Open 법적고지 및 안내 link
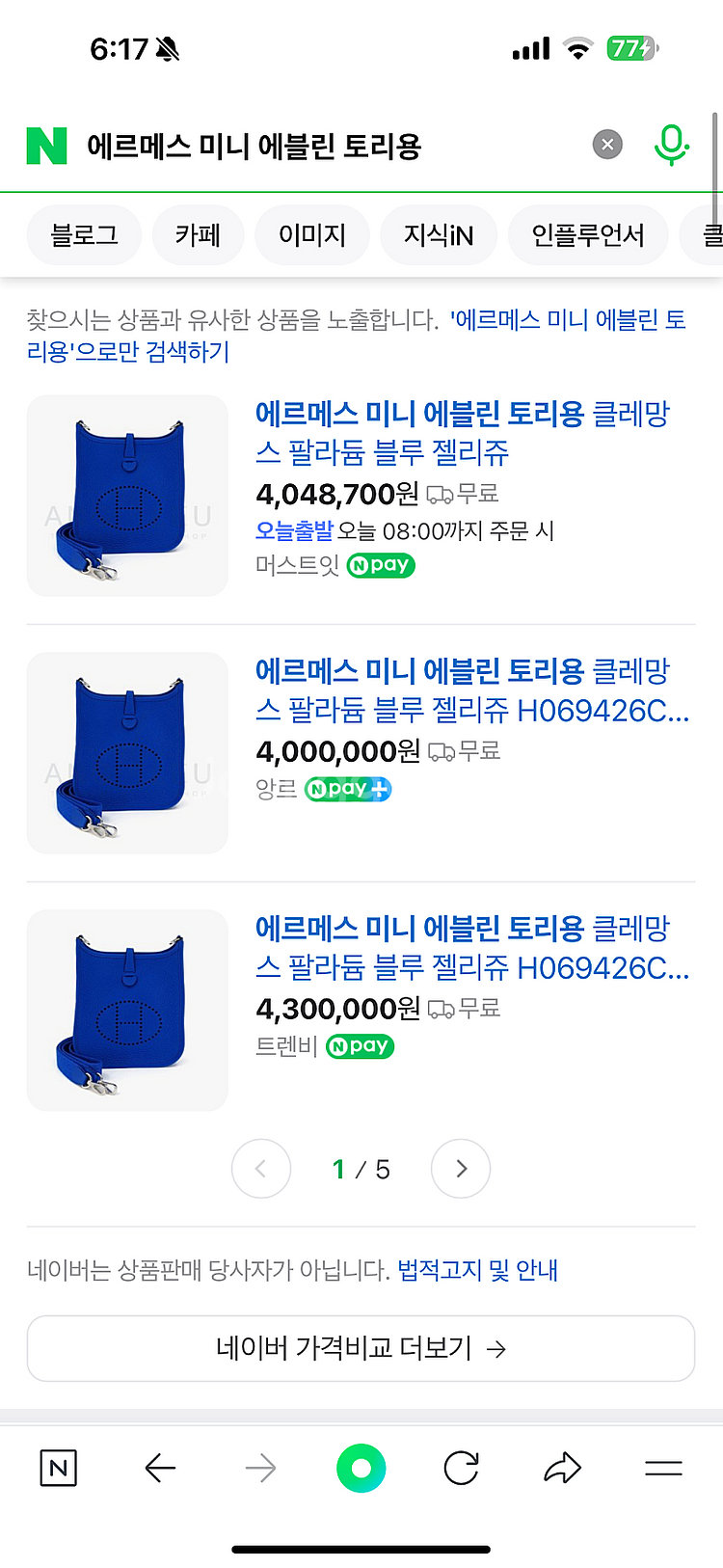The image size is (723, 1568). [479, 1271]
